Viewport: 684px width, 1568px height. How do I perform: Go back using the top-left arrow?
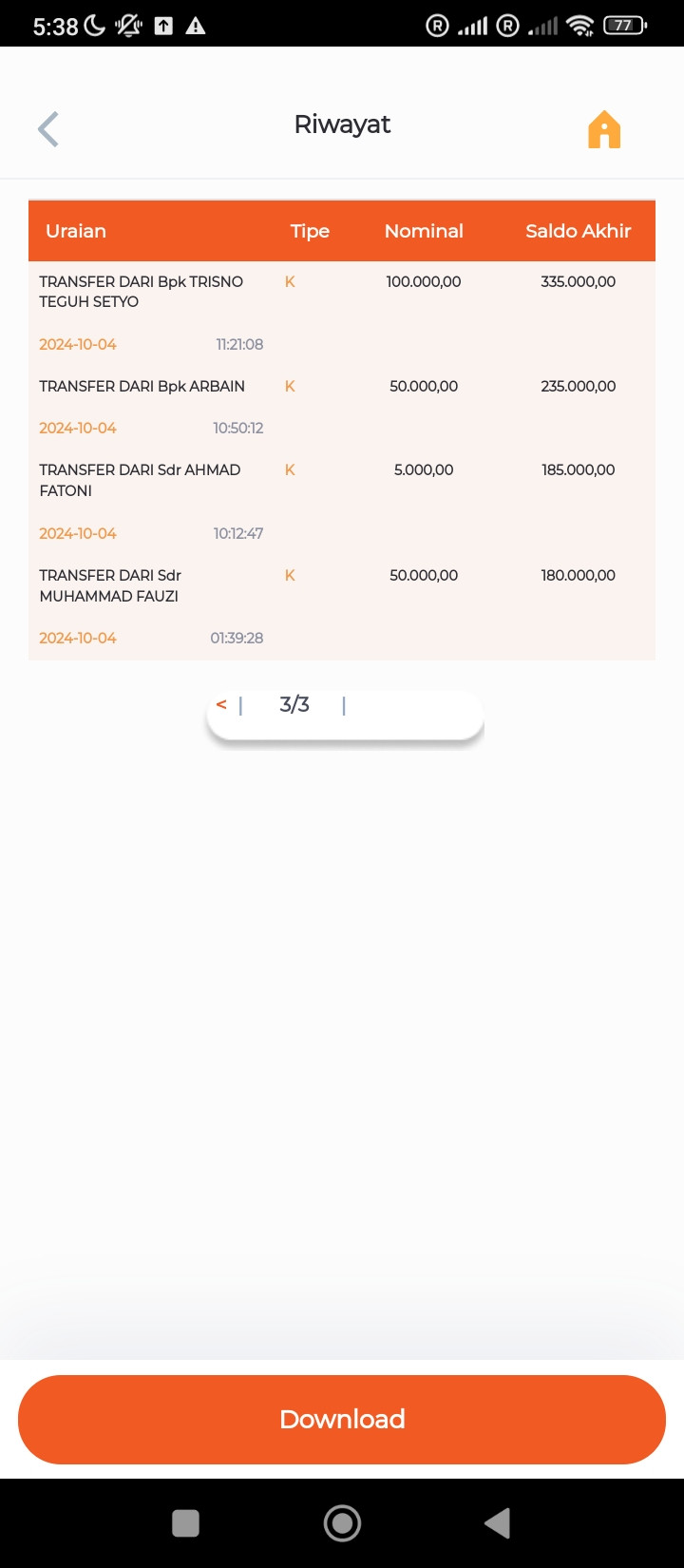(48, 129)
